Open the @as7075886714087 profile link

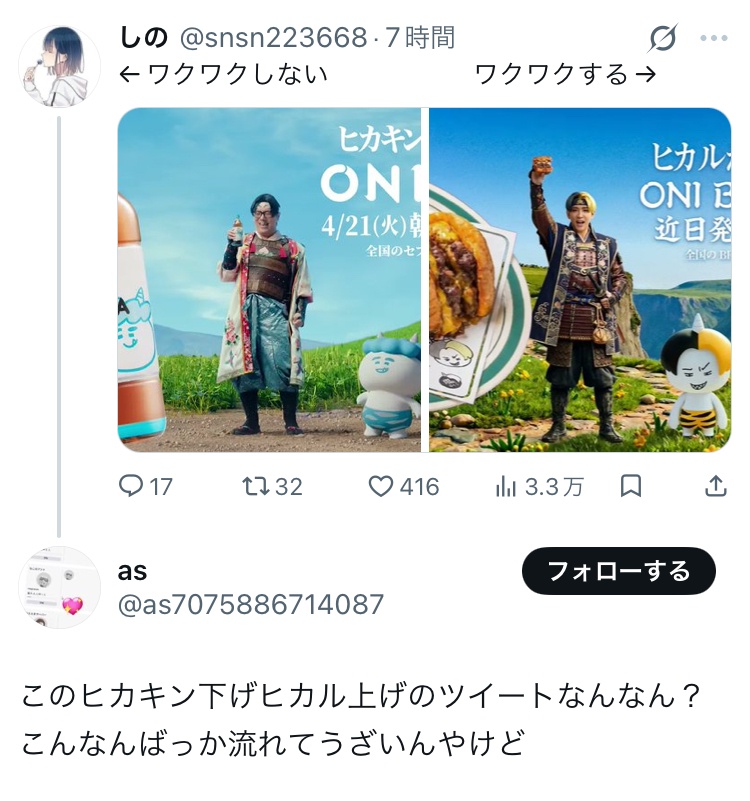[250, 605]
